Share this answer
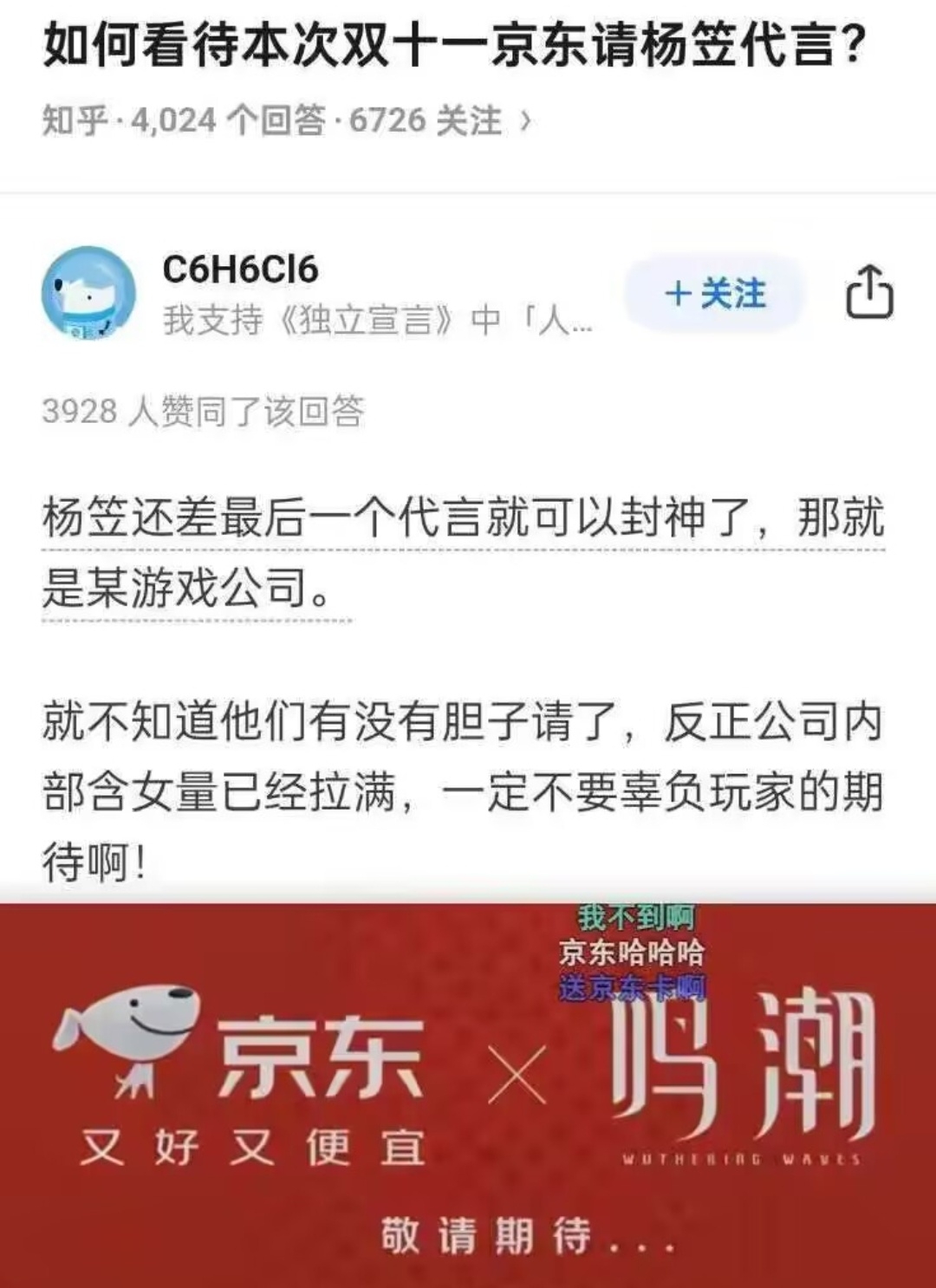The height and width of the screenshot is (1288, 936). click(868, 292)
